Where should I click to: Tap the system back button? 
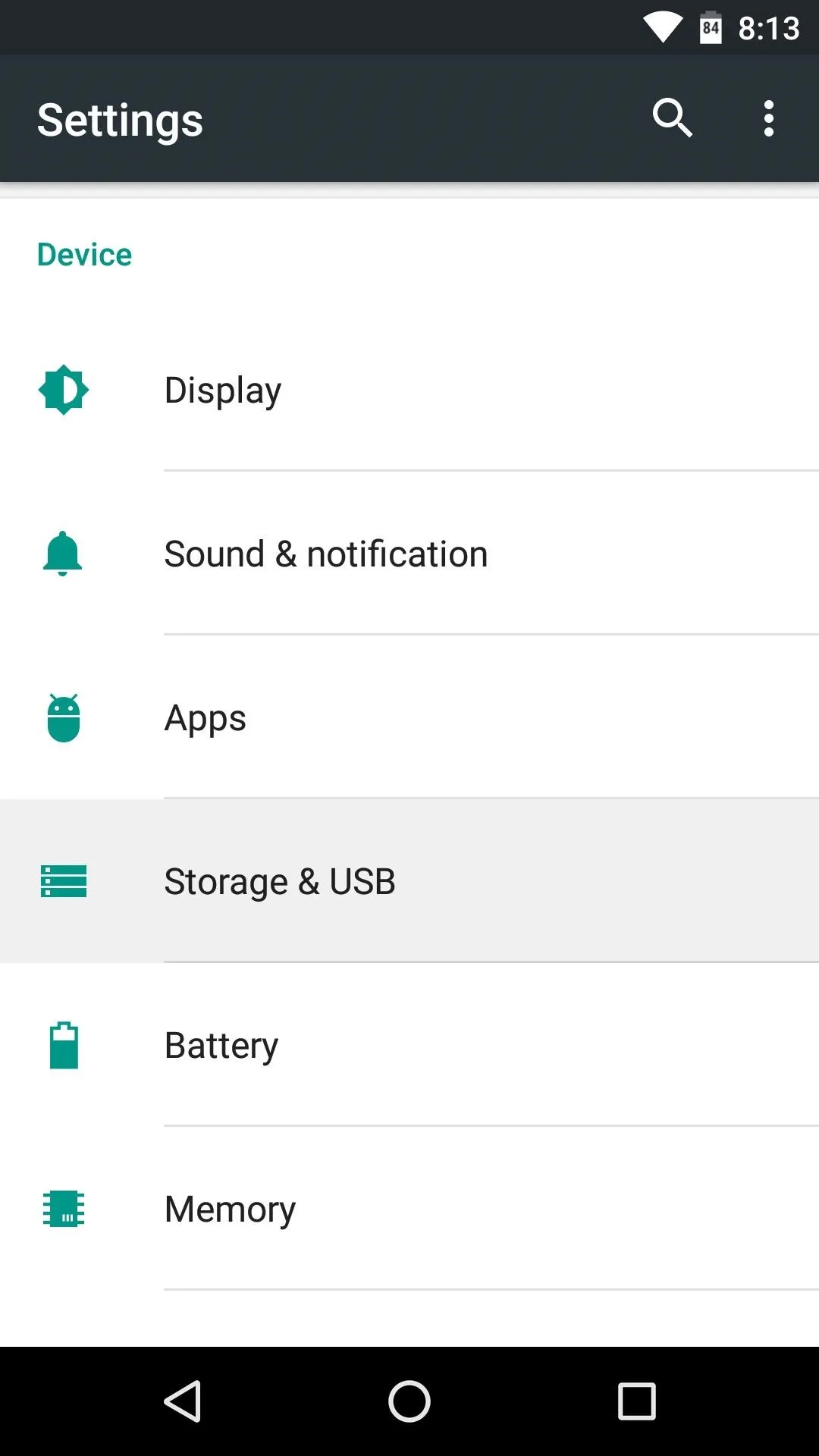tap(183, 1401)
